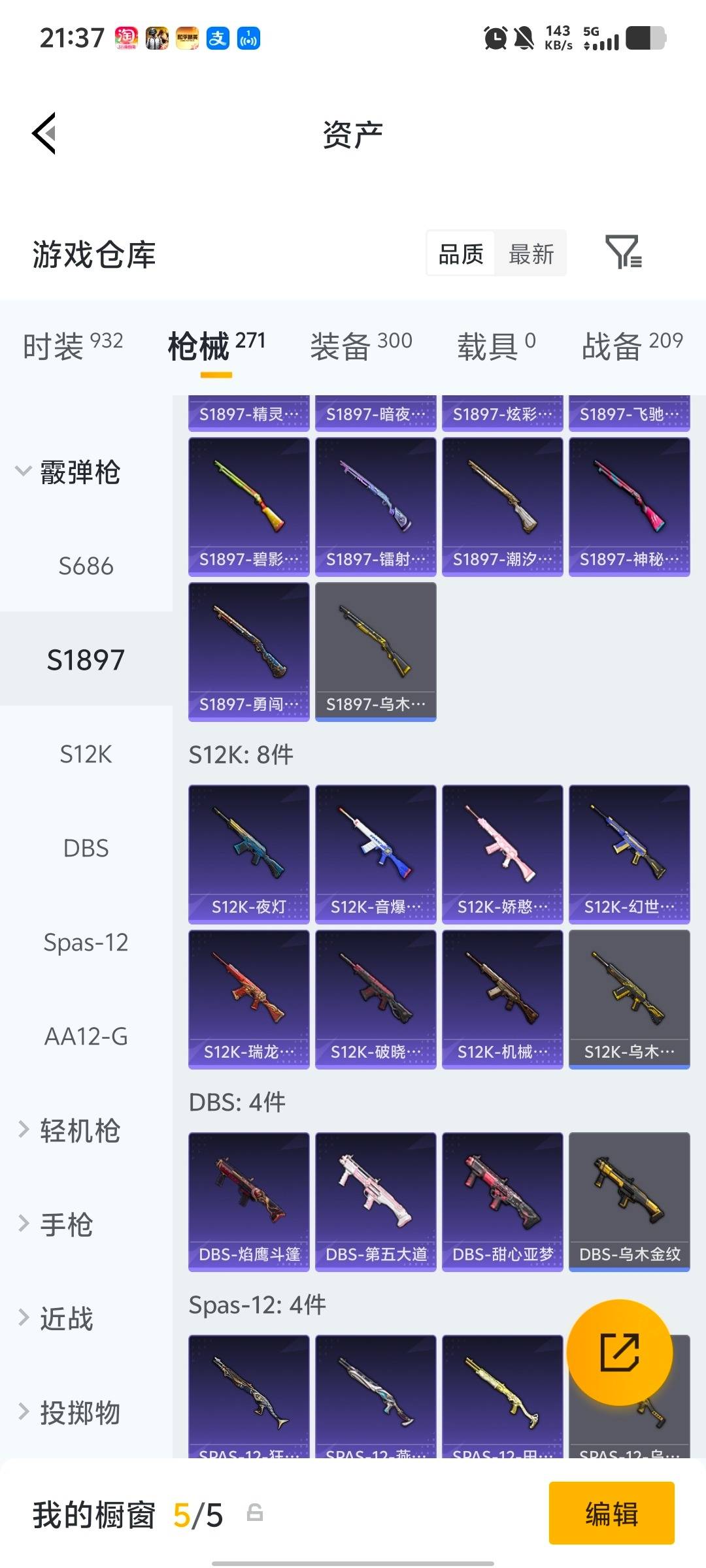Open the filter funnel icon
The width and height of the screenshot is (706, 1568).
pyautogui.click(x=623, y=252)
